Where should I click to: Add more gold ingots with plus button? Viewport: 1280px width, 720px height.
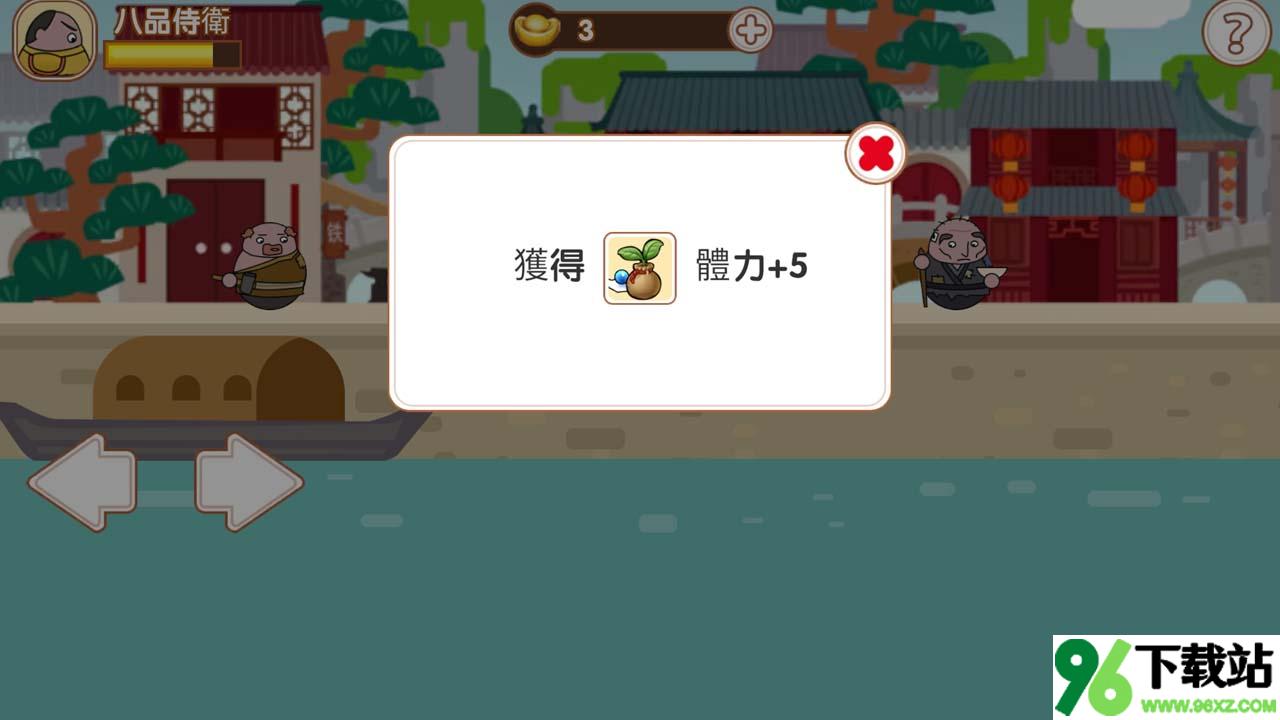tap(750, 31)
